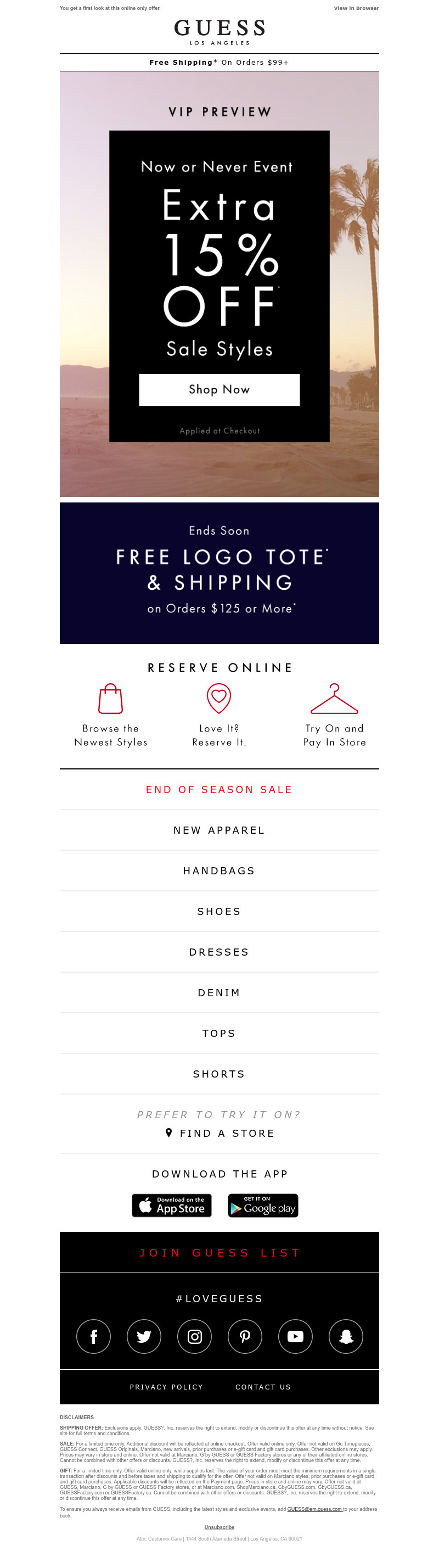Screen dimensions: 439x1568
Task: Go to Shoes category
Action: [219, 911]
